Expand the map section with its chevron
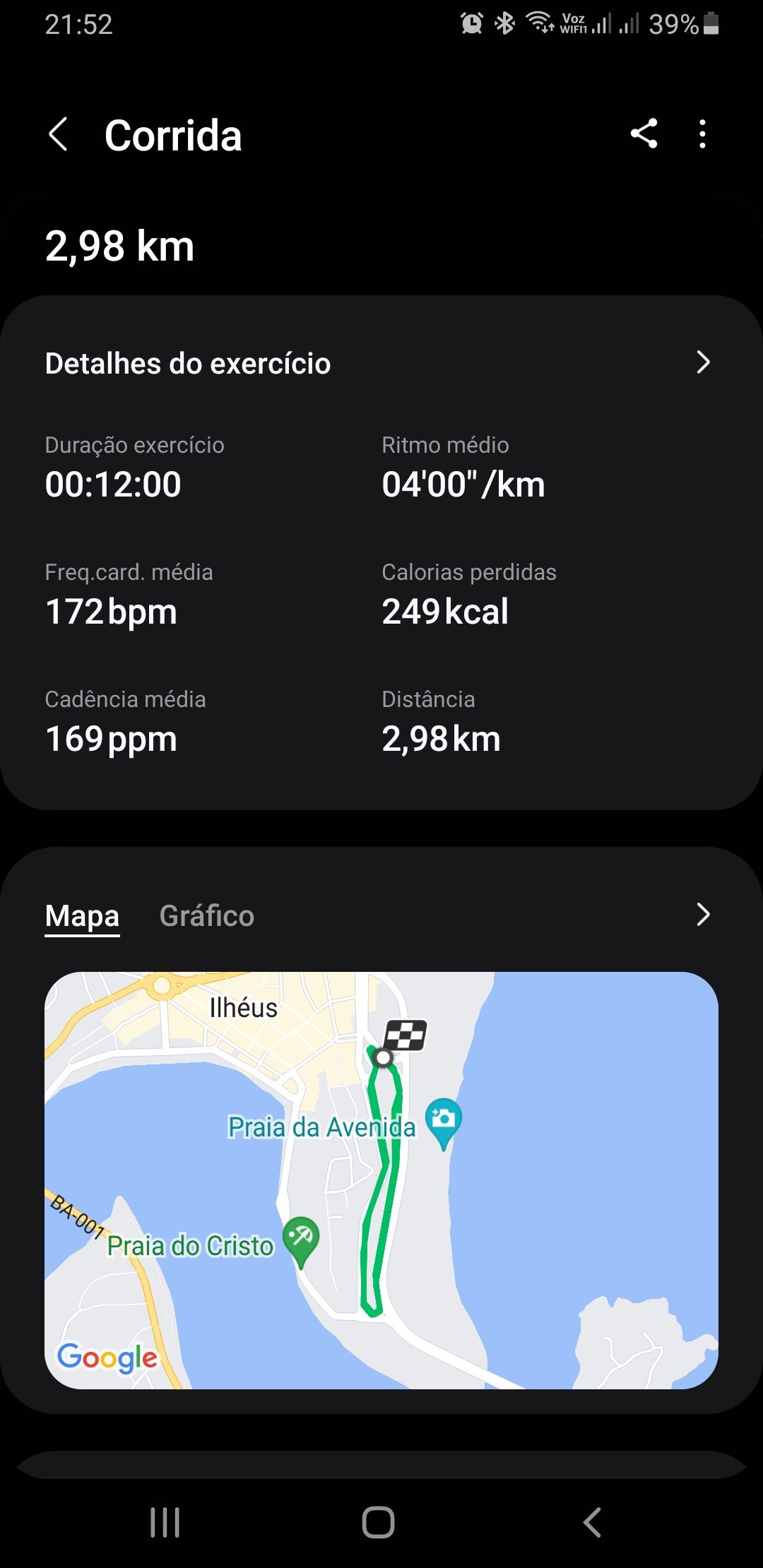The image size is (763, 1568). pos(702,915)
